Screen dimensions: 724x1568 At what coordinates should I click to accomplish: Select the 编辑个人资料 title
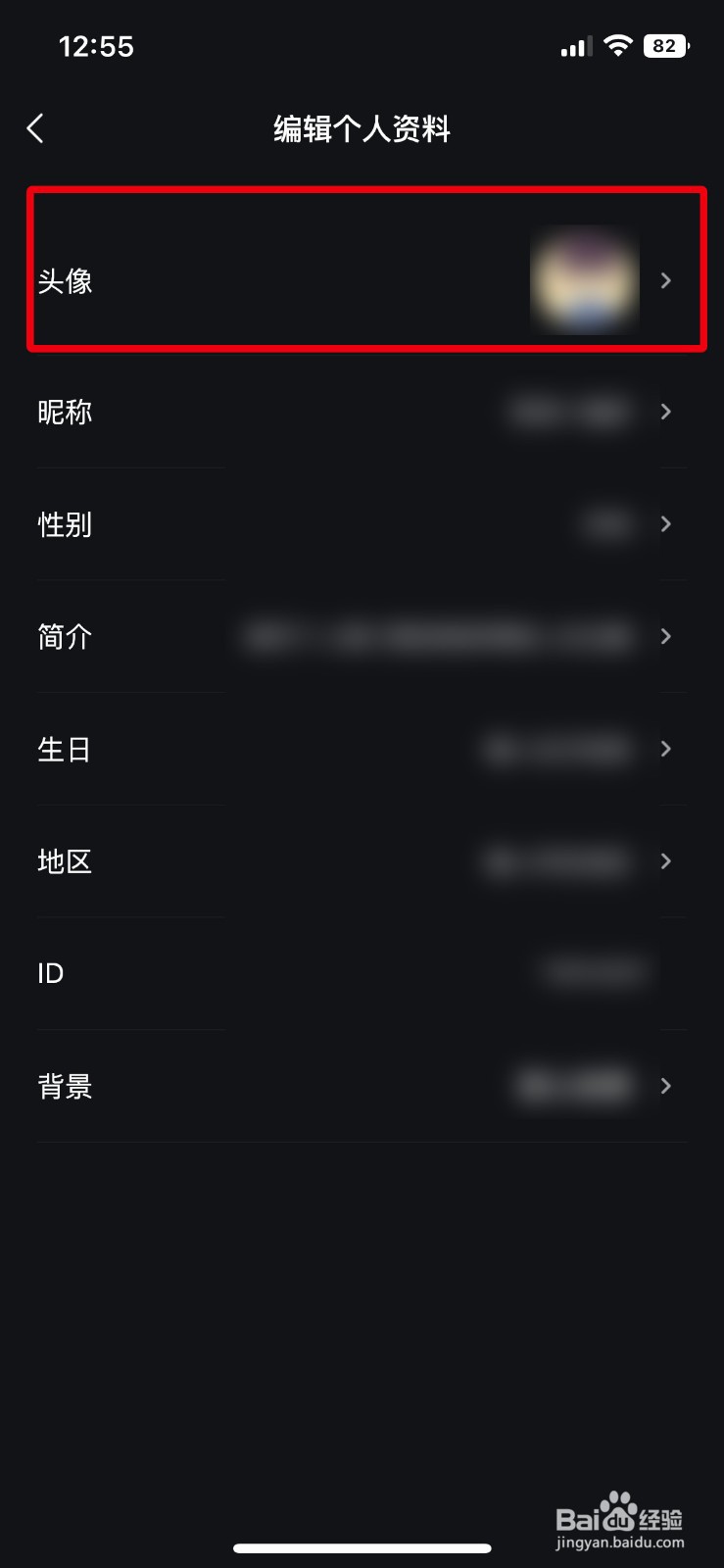[362, 129]
